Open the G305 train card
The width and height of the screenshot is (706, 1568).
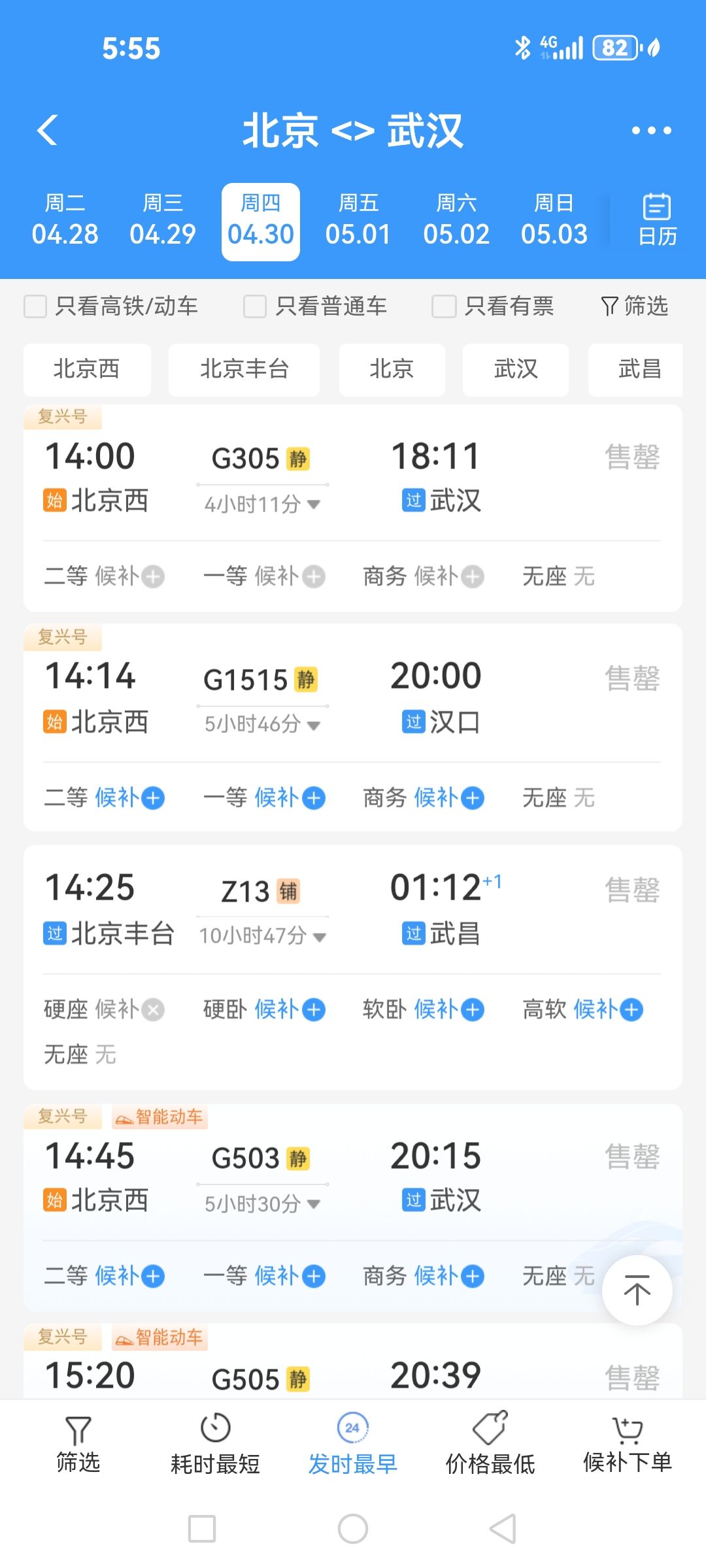353,477
